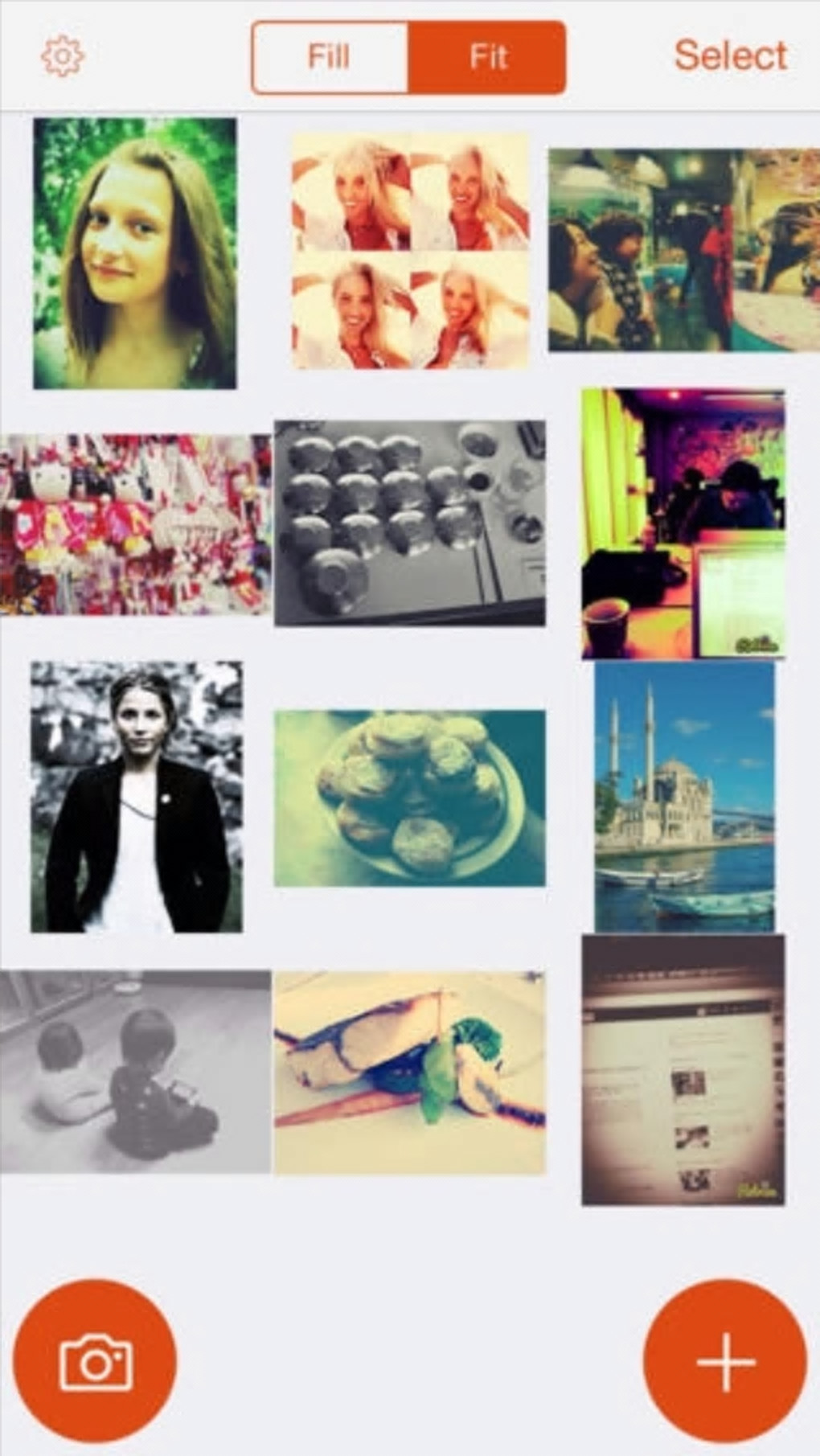
Task: Switch to Fill view mode
Action: 330,57
